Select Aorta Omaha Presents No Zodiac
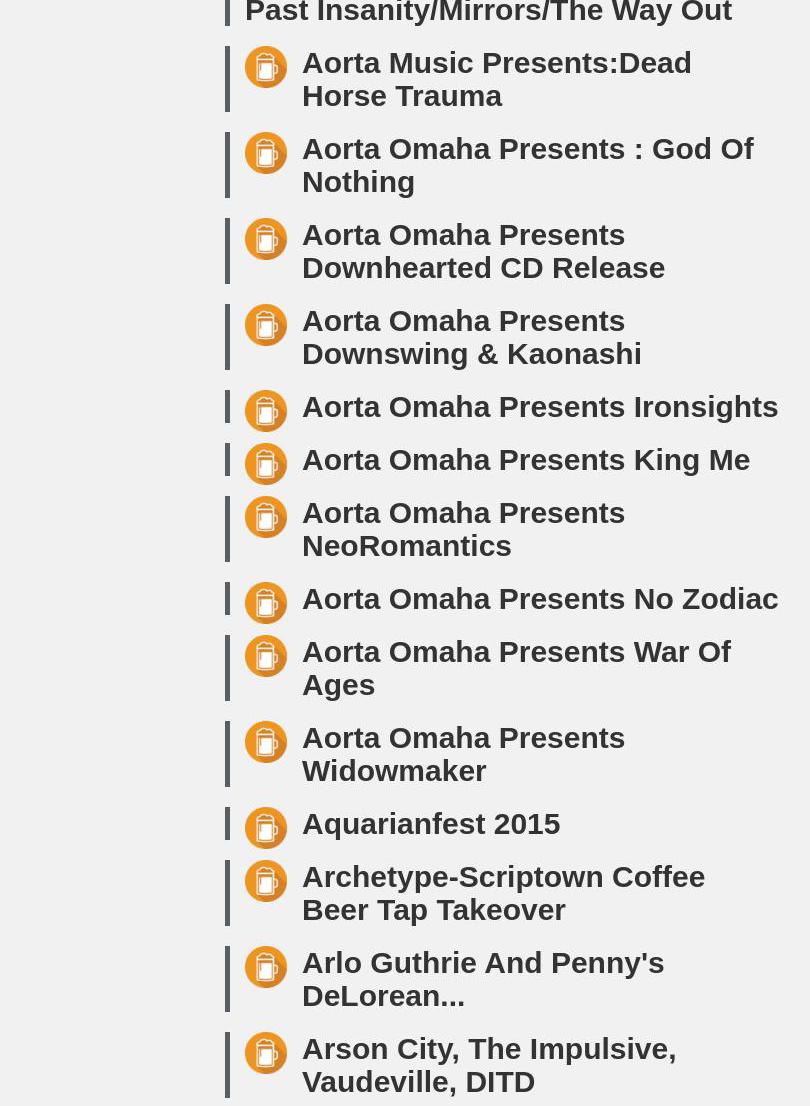The width and height of the screenshot is (810, 1106). [539, 599]
